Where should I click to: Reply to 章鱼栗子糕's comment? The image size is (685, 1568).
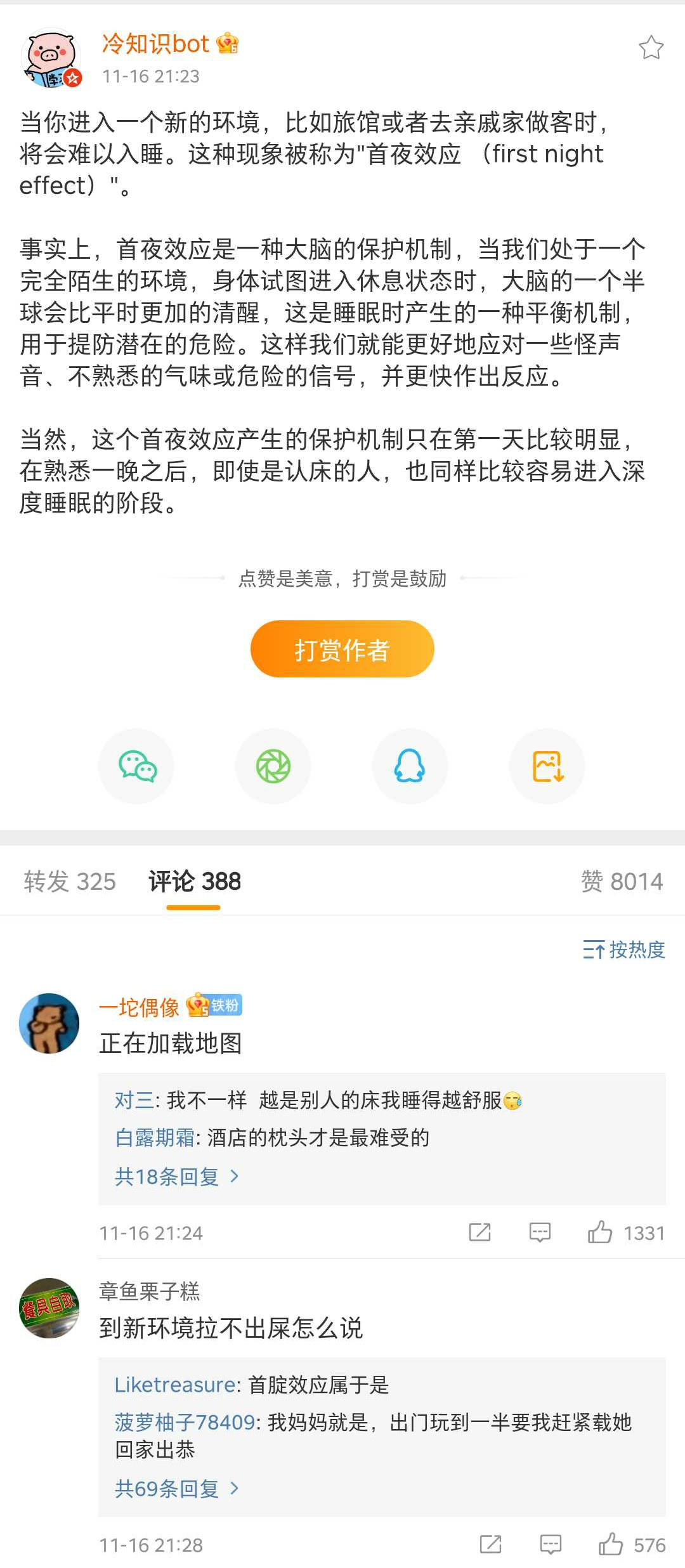click(551, 1545)
